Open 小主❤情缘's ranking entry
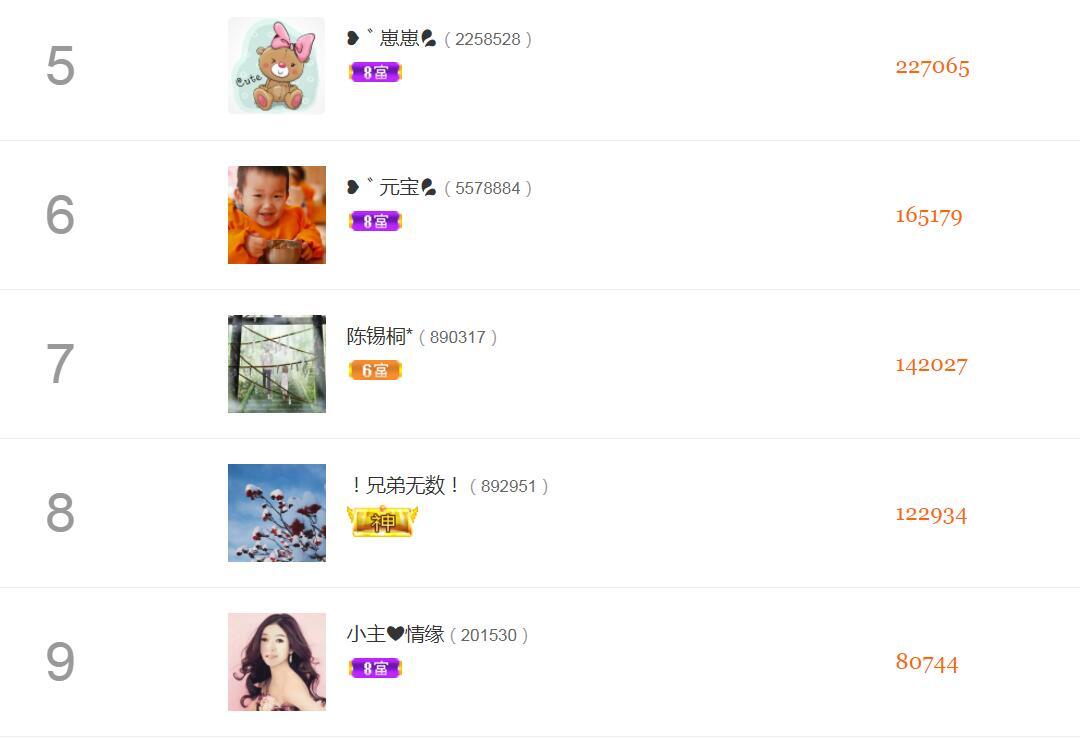 [x=395, y=635]
